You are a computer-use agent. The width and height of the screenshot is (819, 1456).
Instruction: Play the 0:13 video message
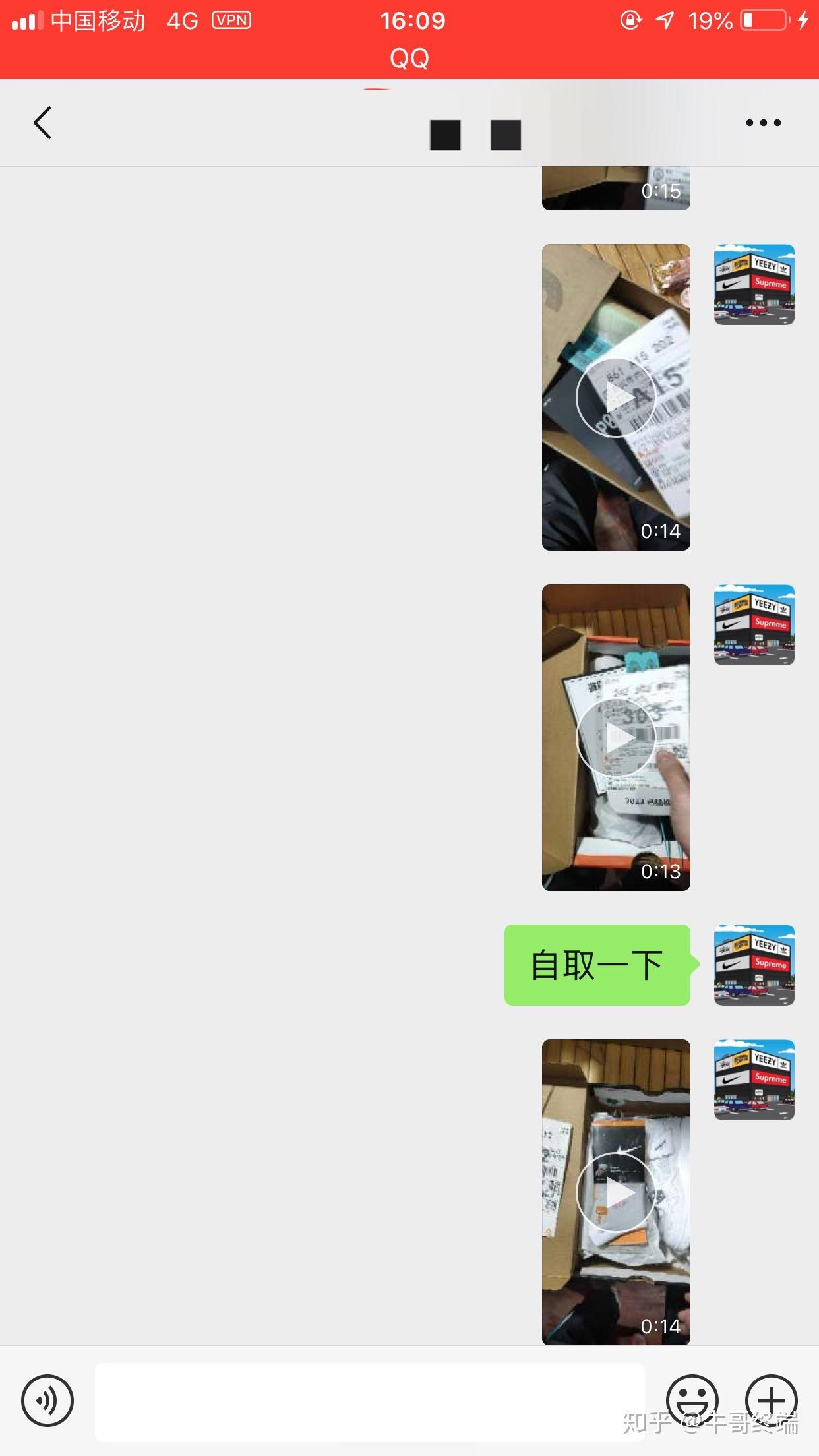pos(616,737)
